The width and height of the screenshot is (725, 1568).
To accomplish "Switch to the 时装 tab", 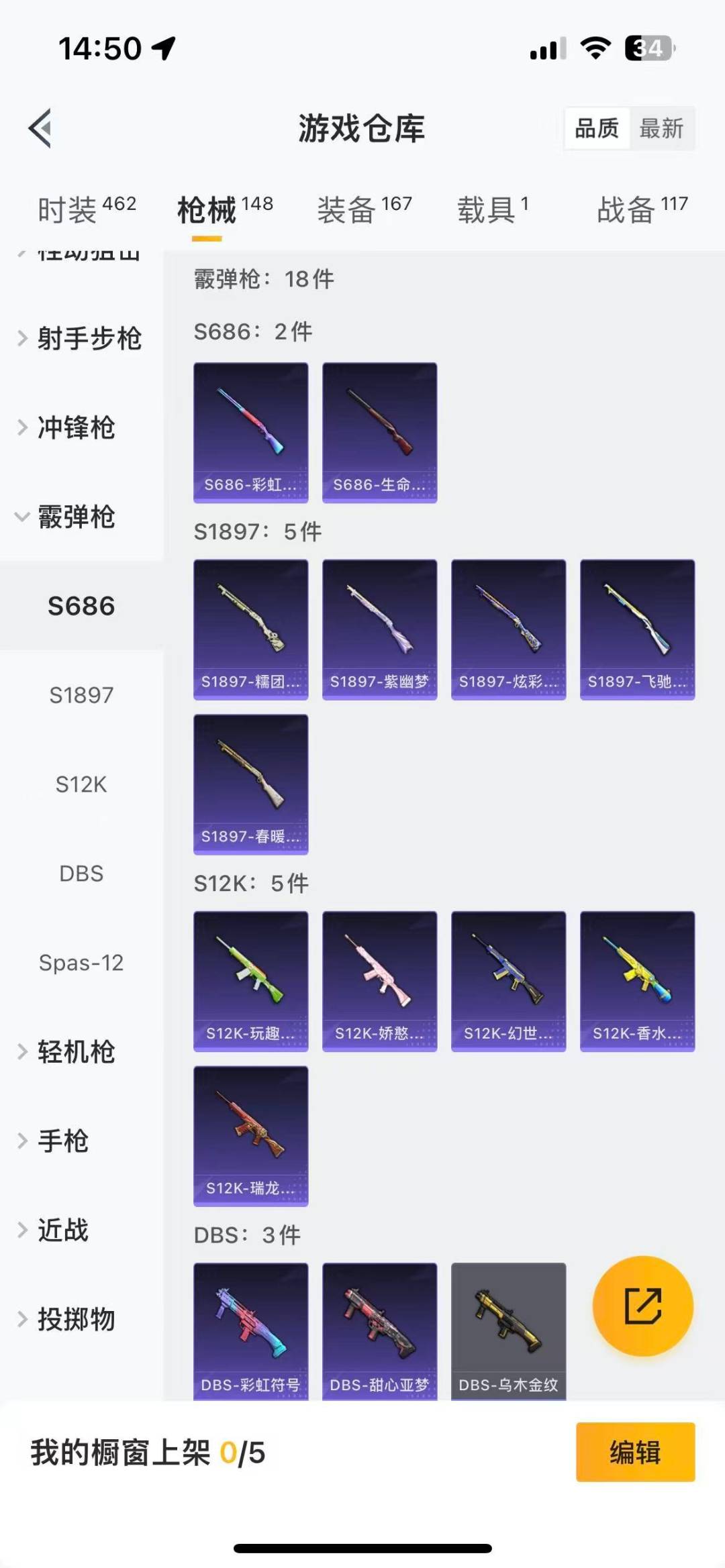I will point(87,210).
